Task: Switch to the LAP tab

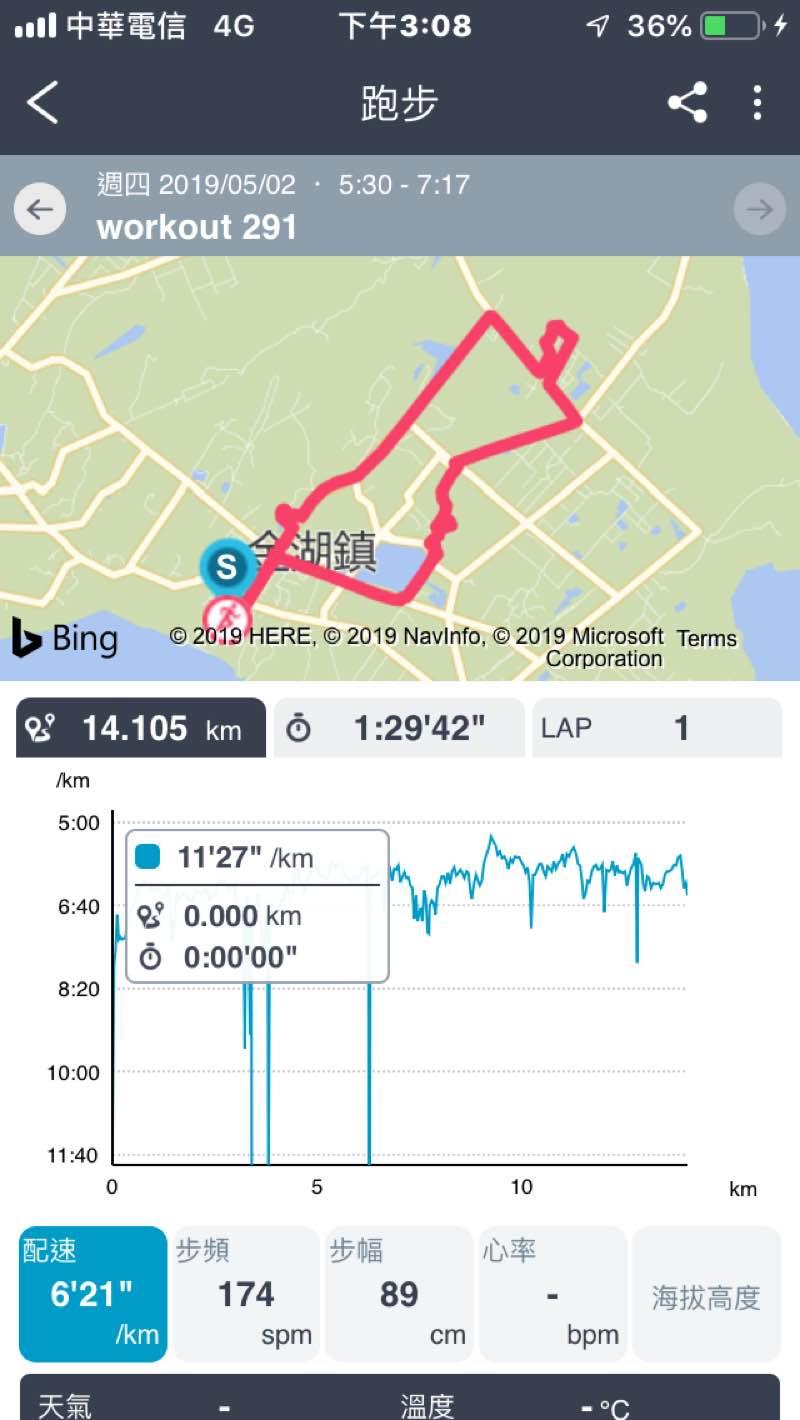Action: [x=656, y=728]
